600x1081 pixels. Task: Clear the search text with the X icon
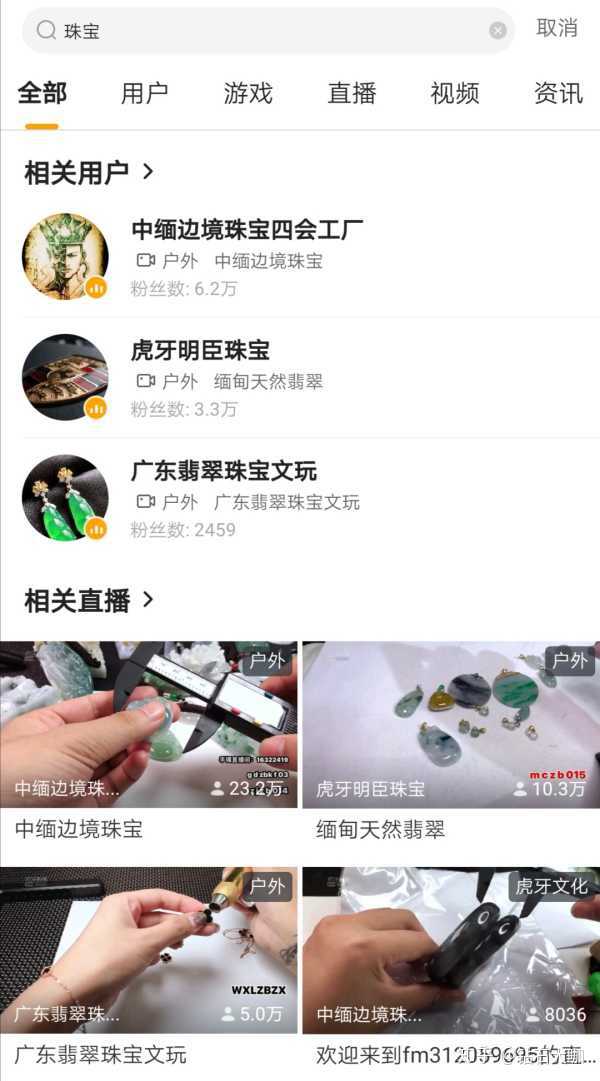click(x=497, y=31)
